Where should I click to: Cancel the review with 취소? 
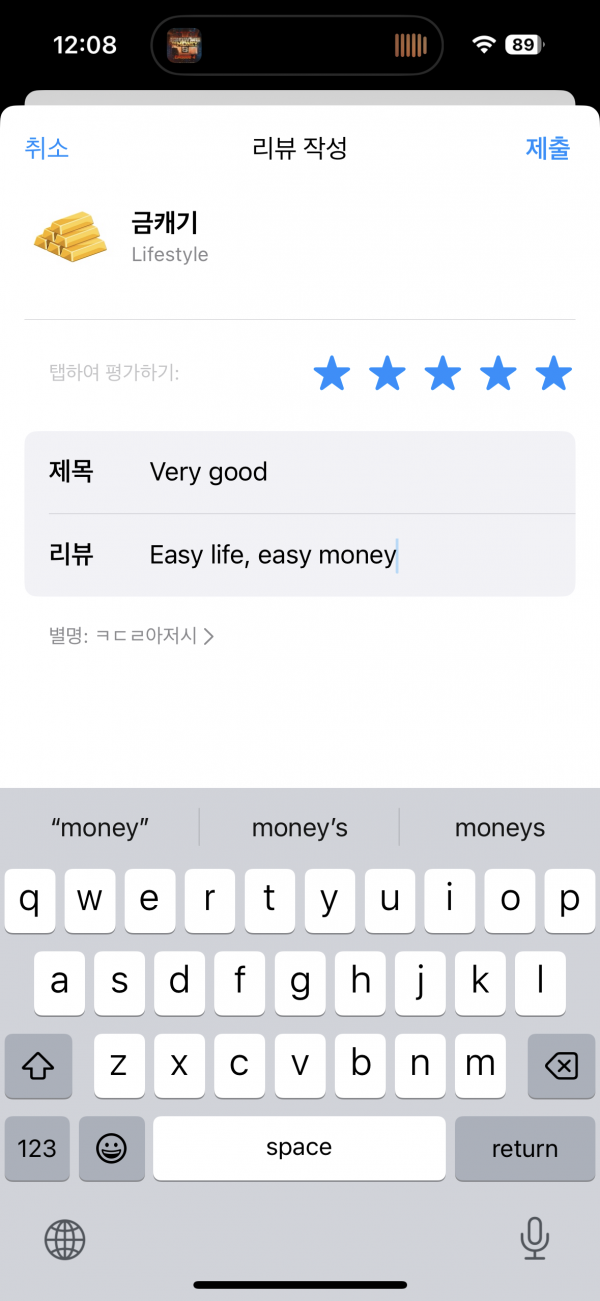click(47, 149)
